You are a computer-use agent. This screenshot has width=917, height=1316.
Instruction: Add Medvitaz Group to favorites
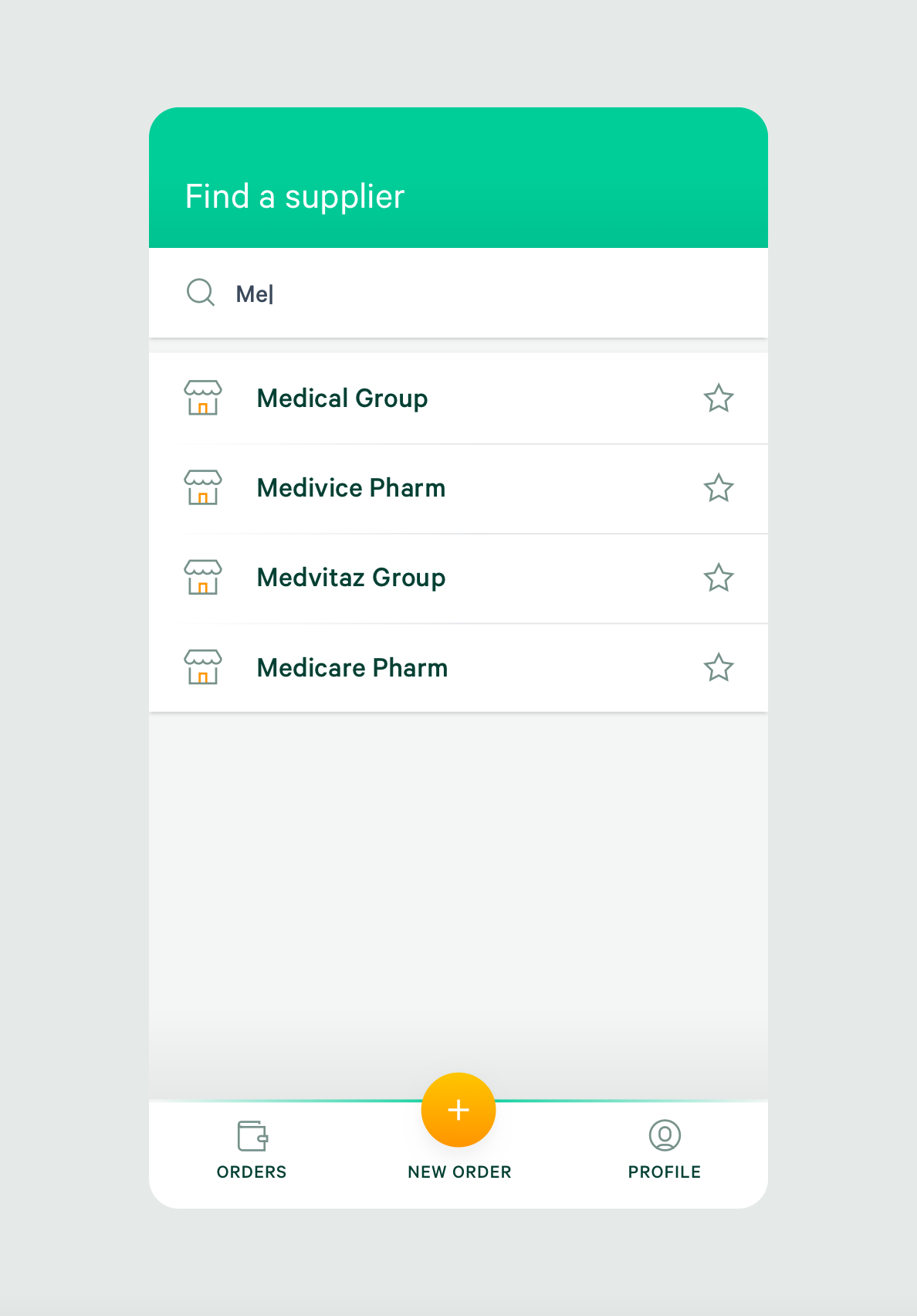[x=718, y=578]
